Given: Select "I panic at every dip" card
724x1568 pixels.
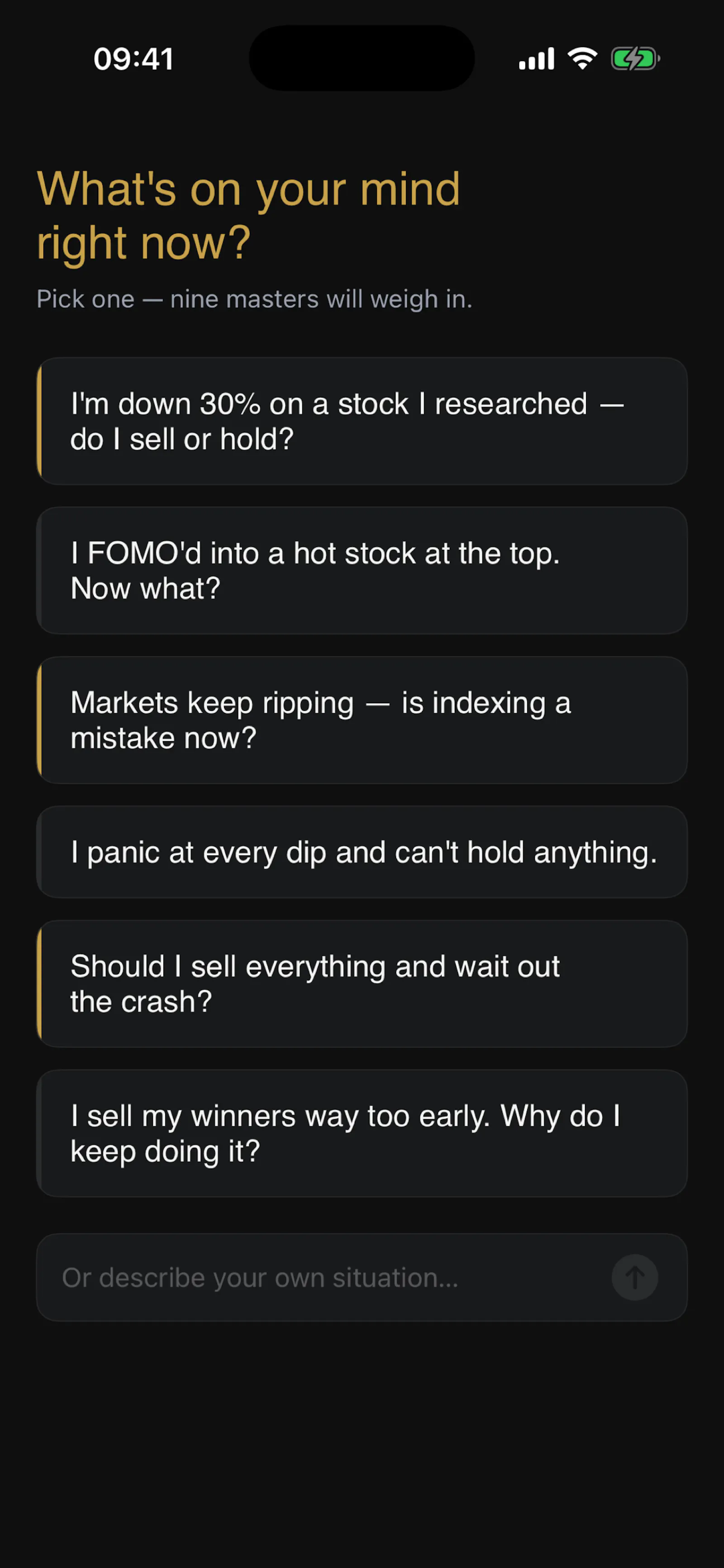Looking at the screenshot, I should (x=362, y=852).
